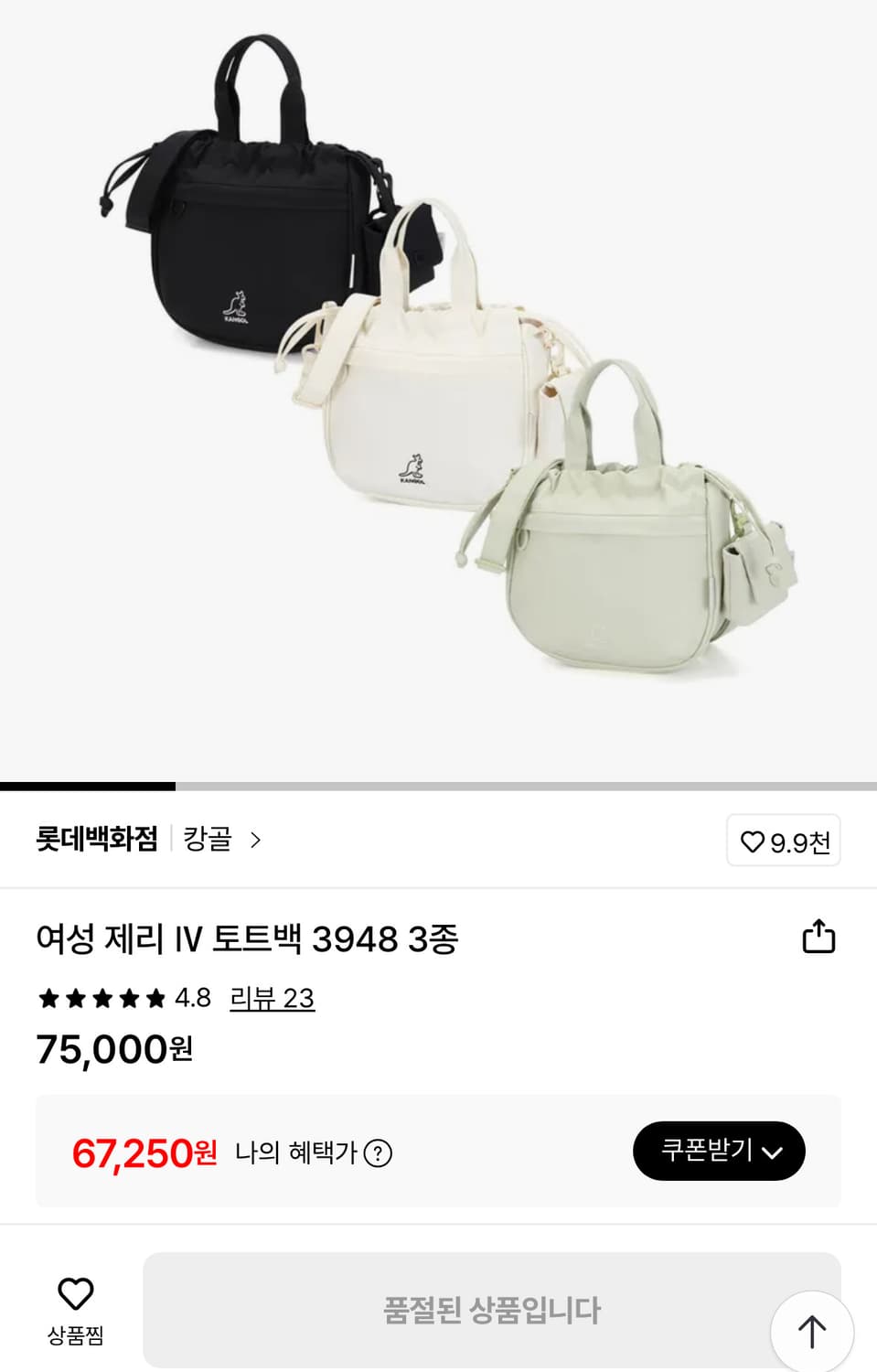Screen dimensions: 877x1372
Task: Select the star rating icons showing 4.8
Action: point(101,999)
